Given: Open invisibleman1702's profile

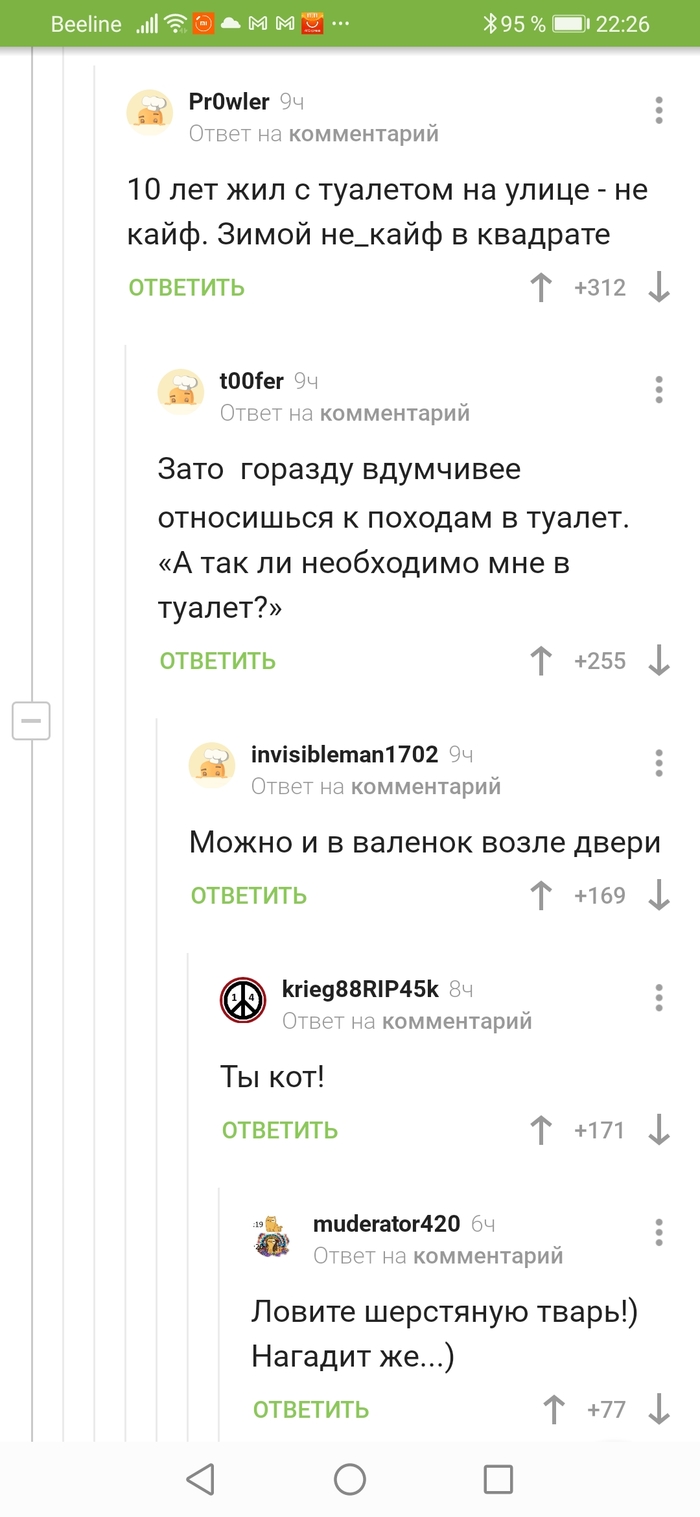Looking at the screenshot, I should 344,754.
